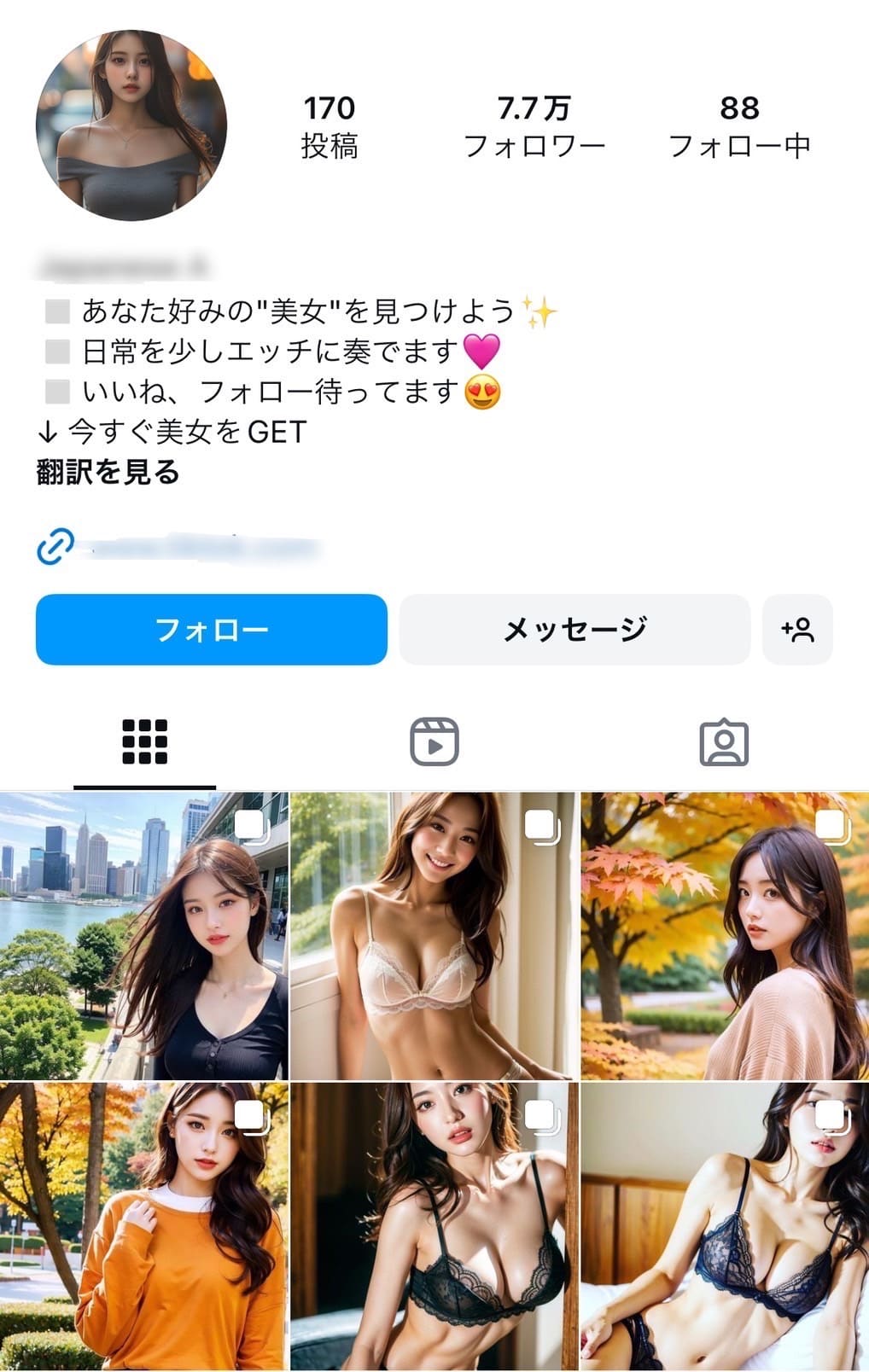869x1372 pixels.
Task: Open the post with orange sweater
Action: pos(143,1226)
